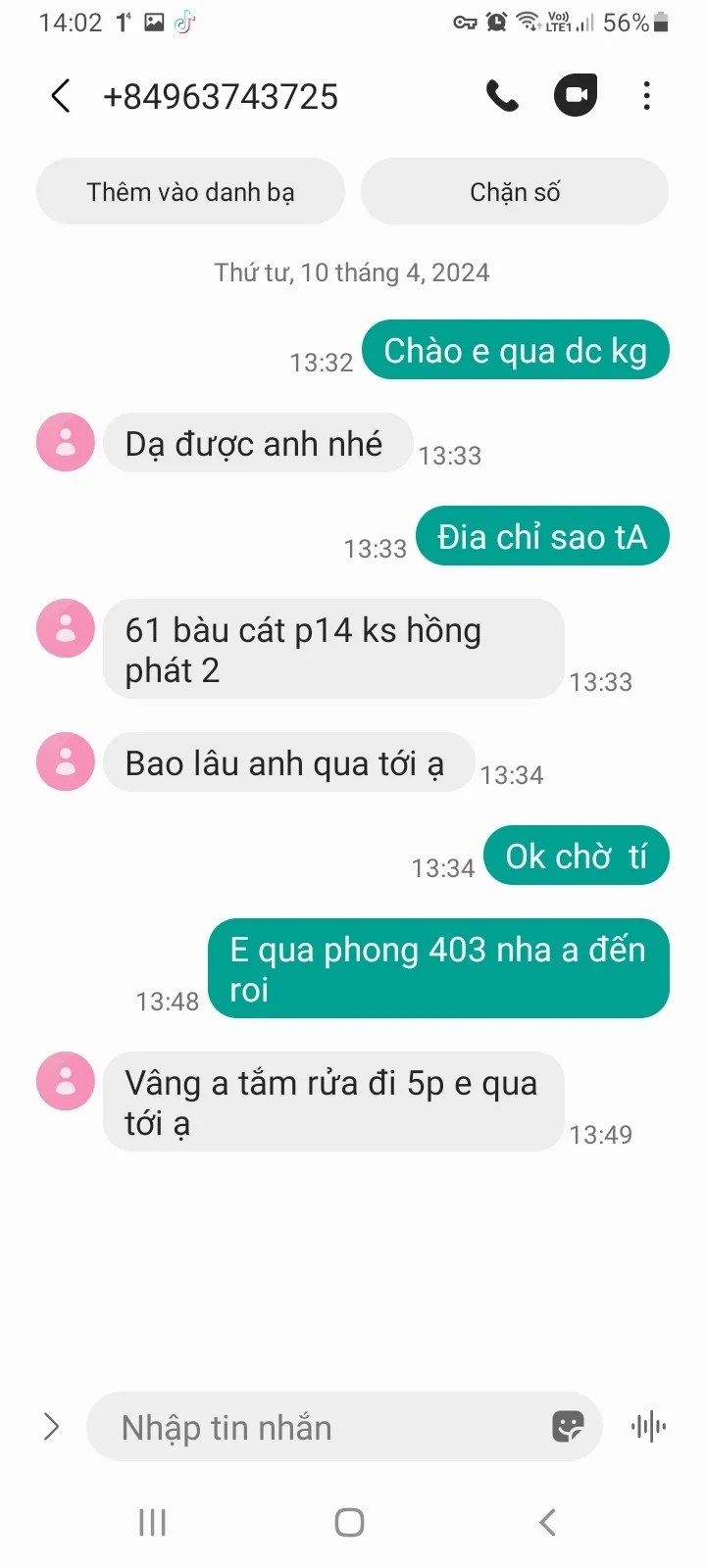Open the three-dot overflow menu
Viewport: 706px width, 1568px height.
(x=646, y=96)
